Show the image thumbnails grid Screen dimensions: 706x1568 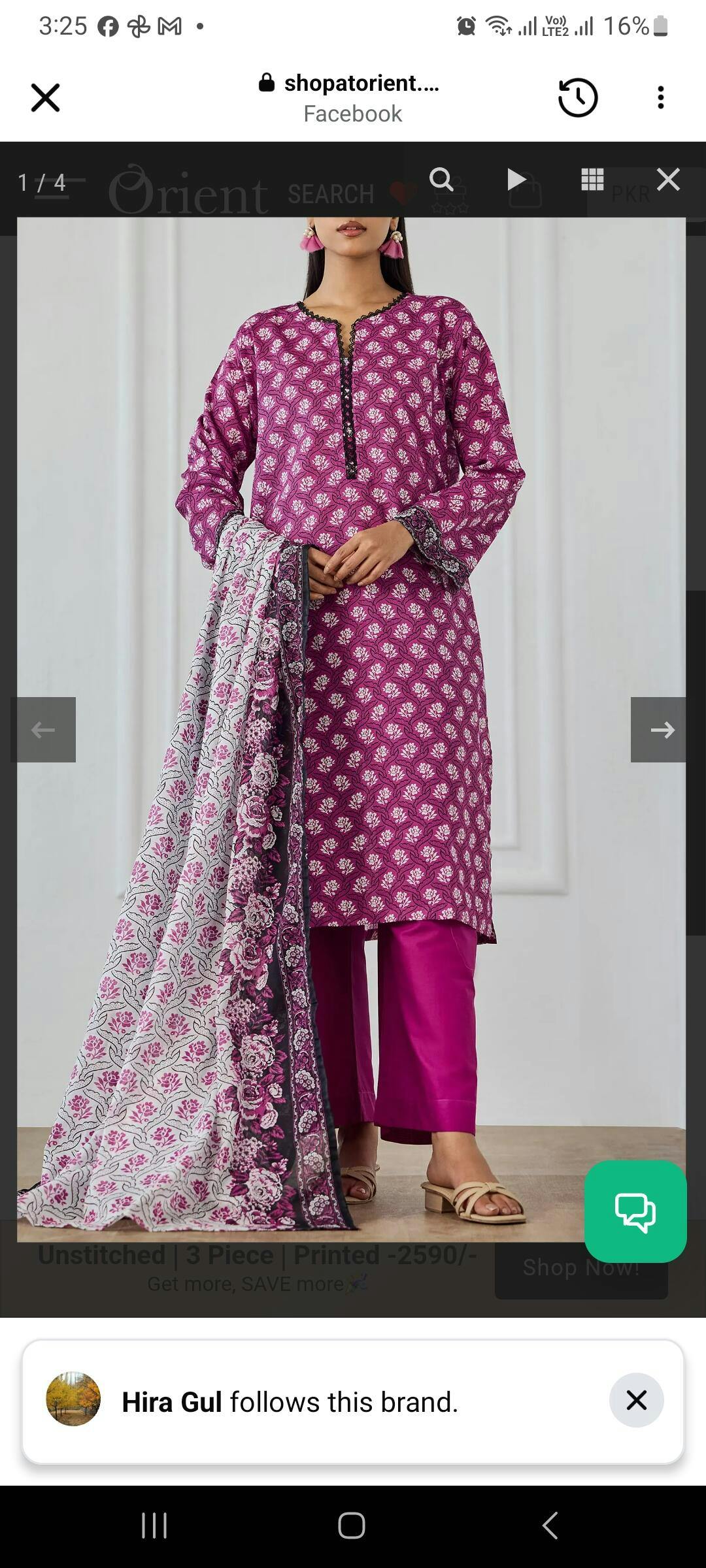592,179
